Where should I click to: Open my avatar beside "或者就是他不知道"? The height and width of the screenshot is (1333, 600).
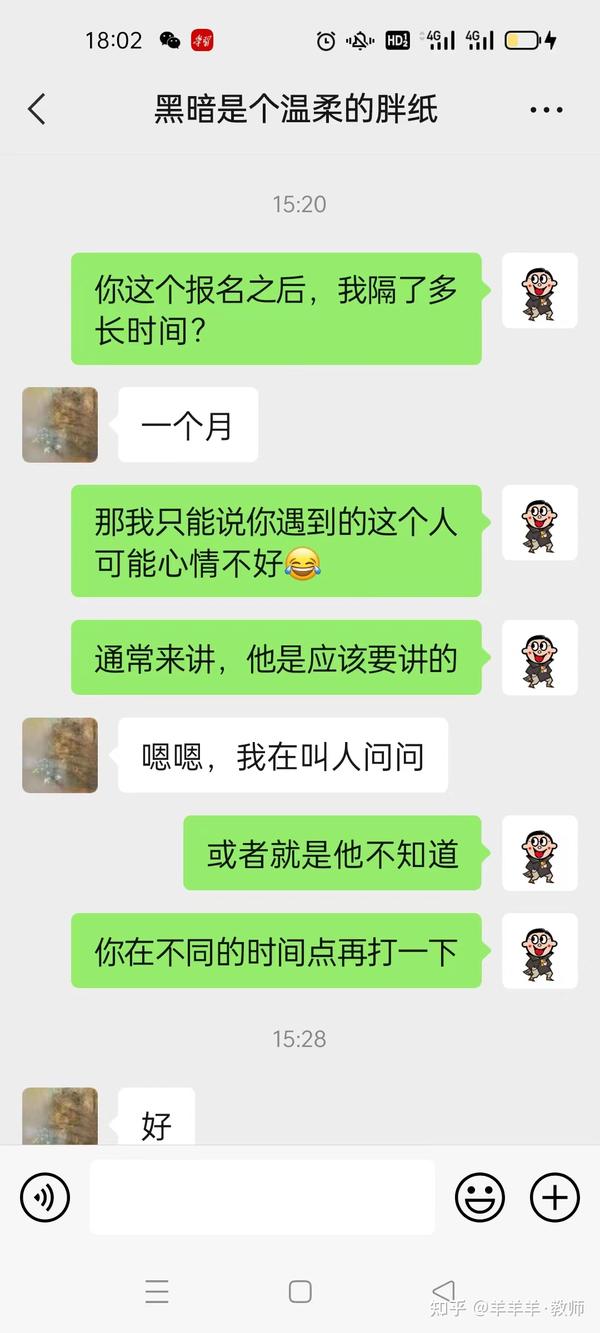tap(539, 853)
